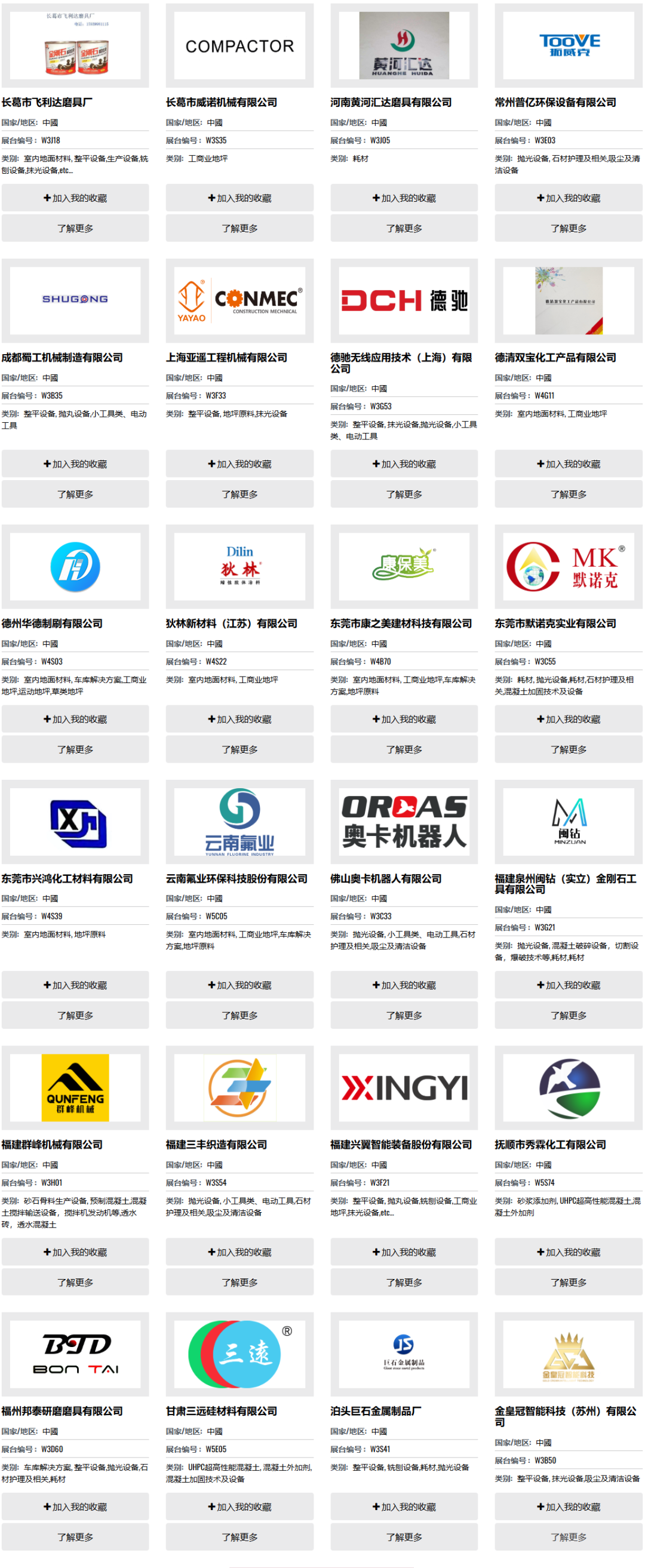Tap 了解更多 under 德驰无线应用技术（上海）有限公司
The image size is (645, 1568).
(404, 494)
